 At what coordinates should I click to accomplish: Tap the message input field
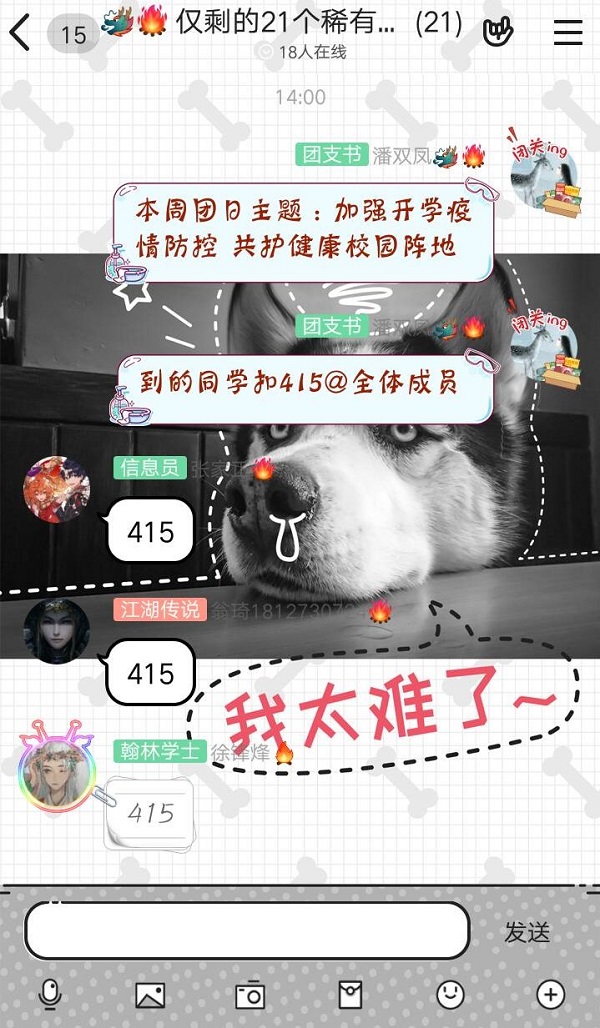[247, 931]
